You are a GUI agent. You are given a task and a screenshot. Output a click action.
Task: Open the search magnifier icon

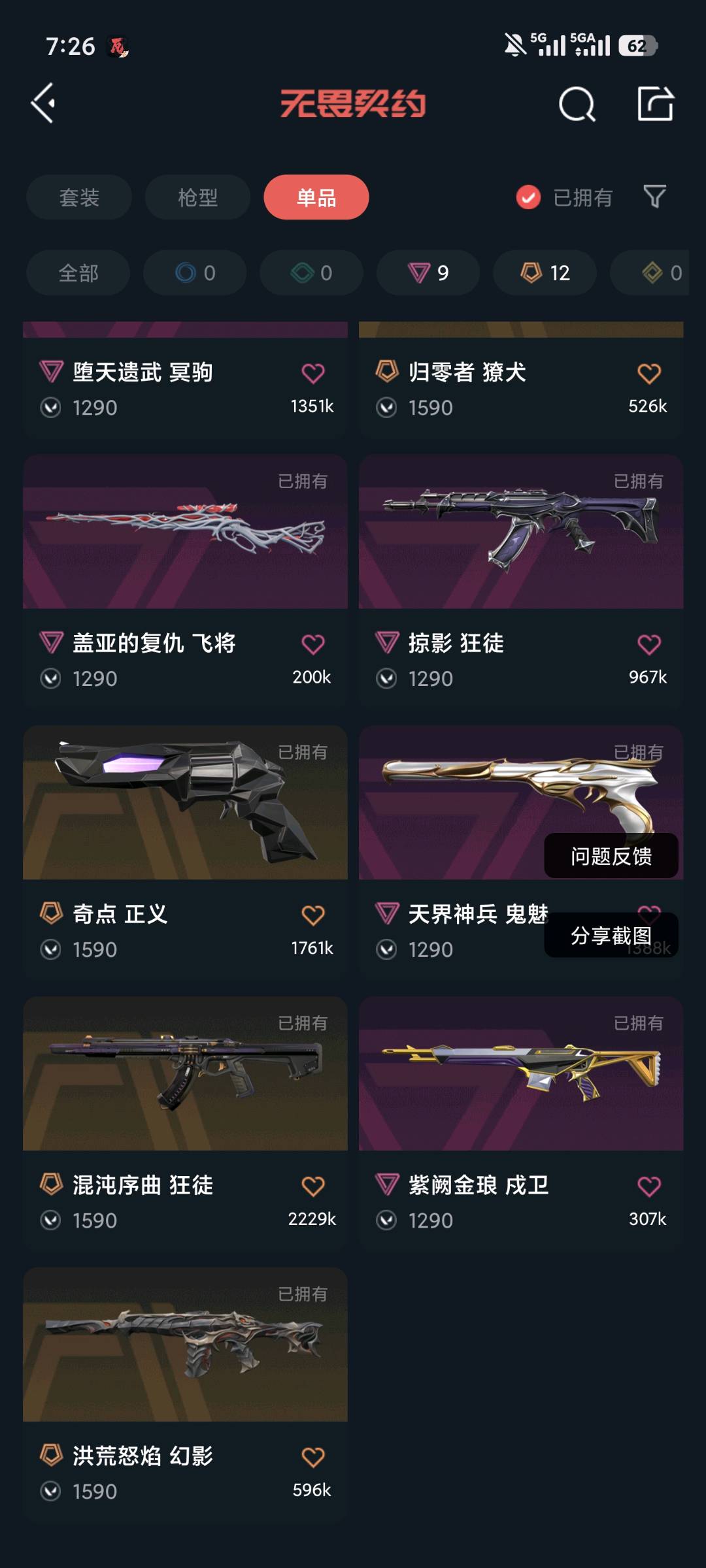pyautogui.click(x=577, y=104)
